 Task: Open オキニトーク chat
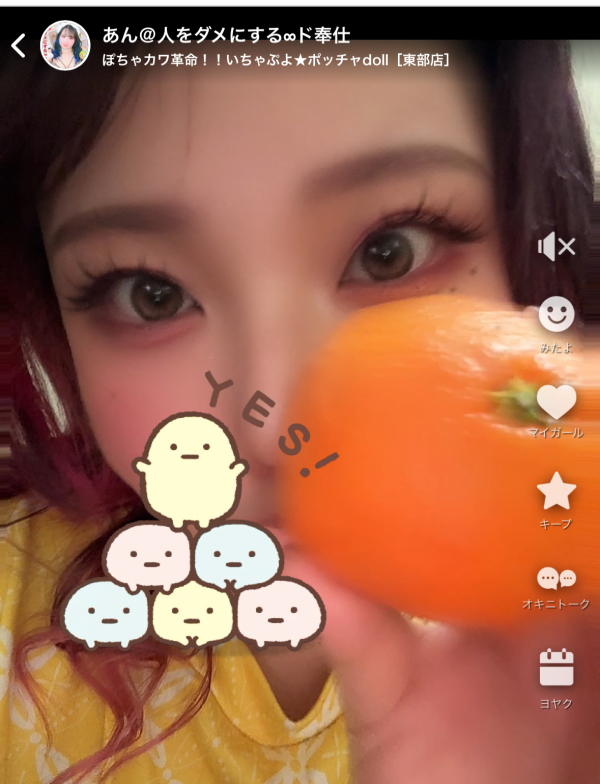coord(556,579)
